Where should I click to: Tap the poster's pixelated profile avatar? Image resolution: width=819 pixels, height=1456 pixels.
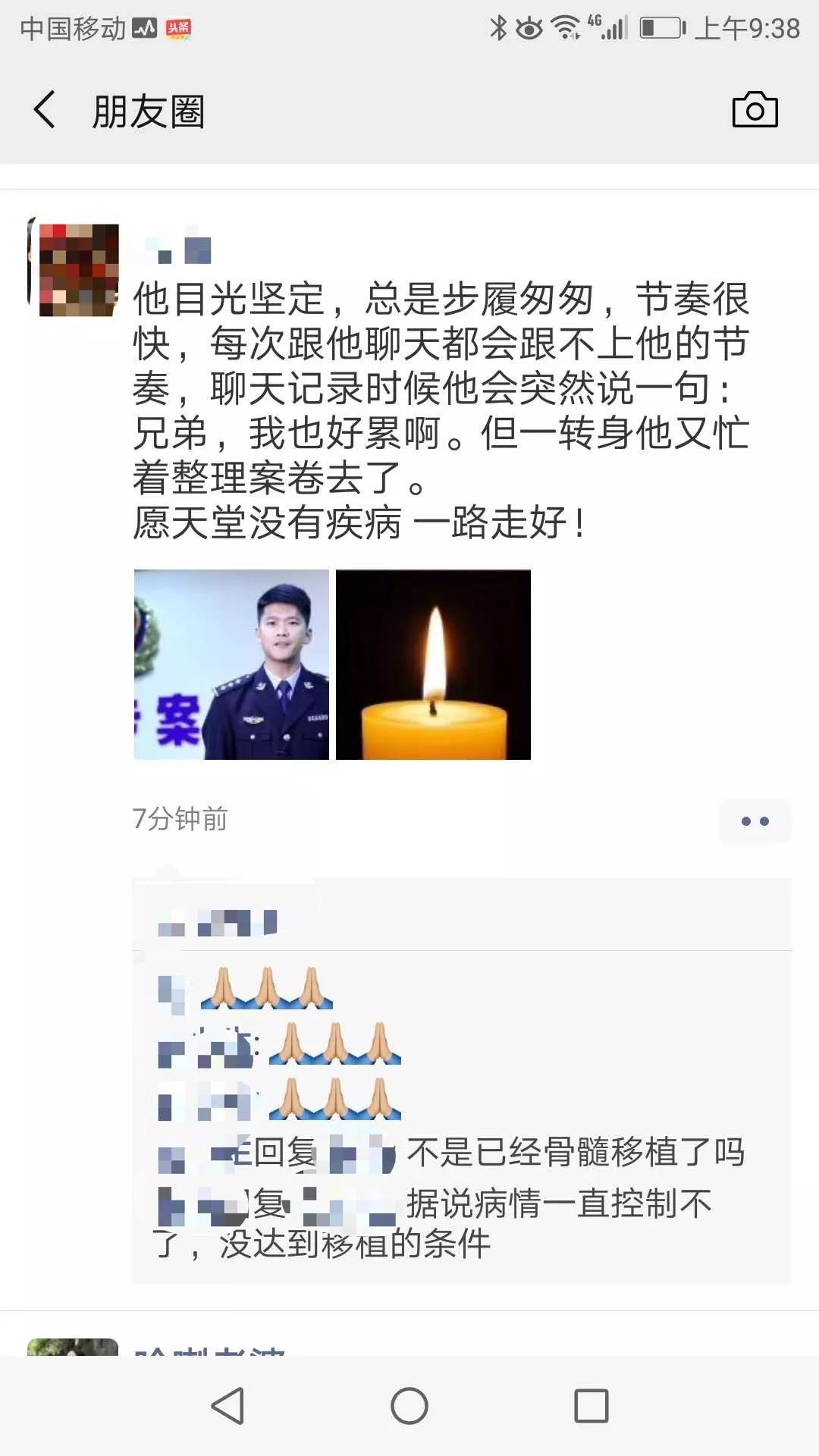pos(74,268)
